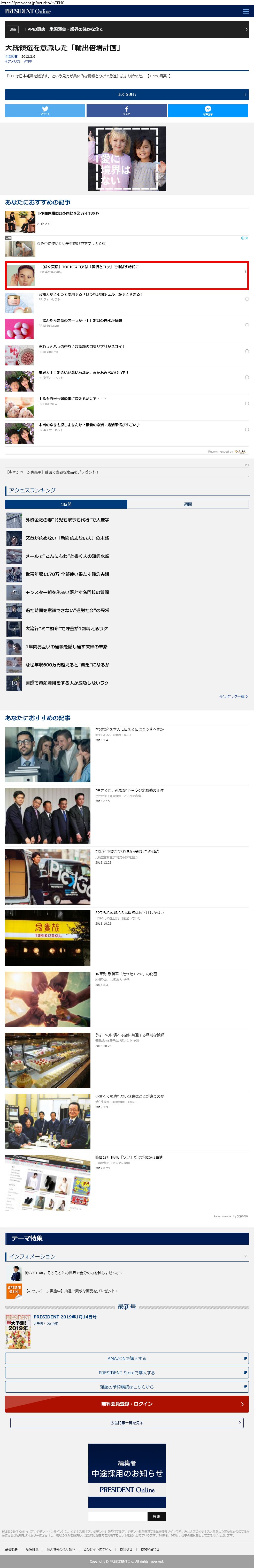
Task: Open ranking article 外資金融の妻
Action: [67, 520]
